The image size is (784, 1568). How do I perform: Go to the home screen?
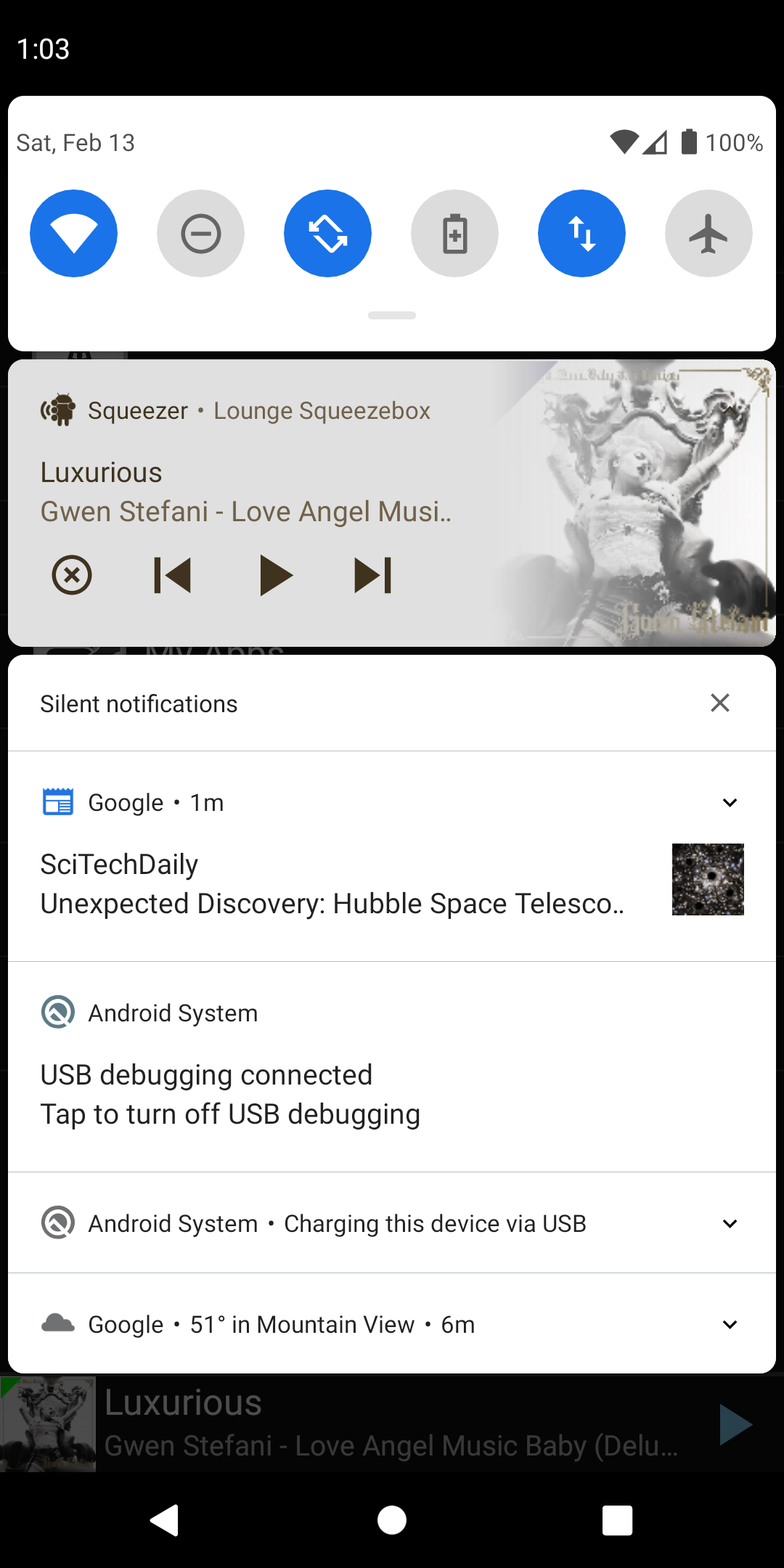pyautogui.click(x=392, y=1520)
